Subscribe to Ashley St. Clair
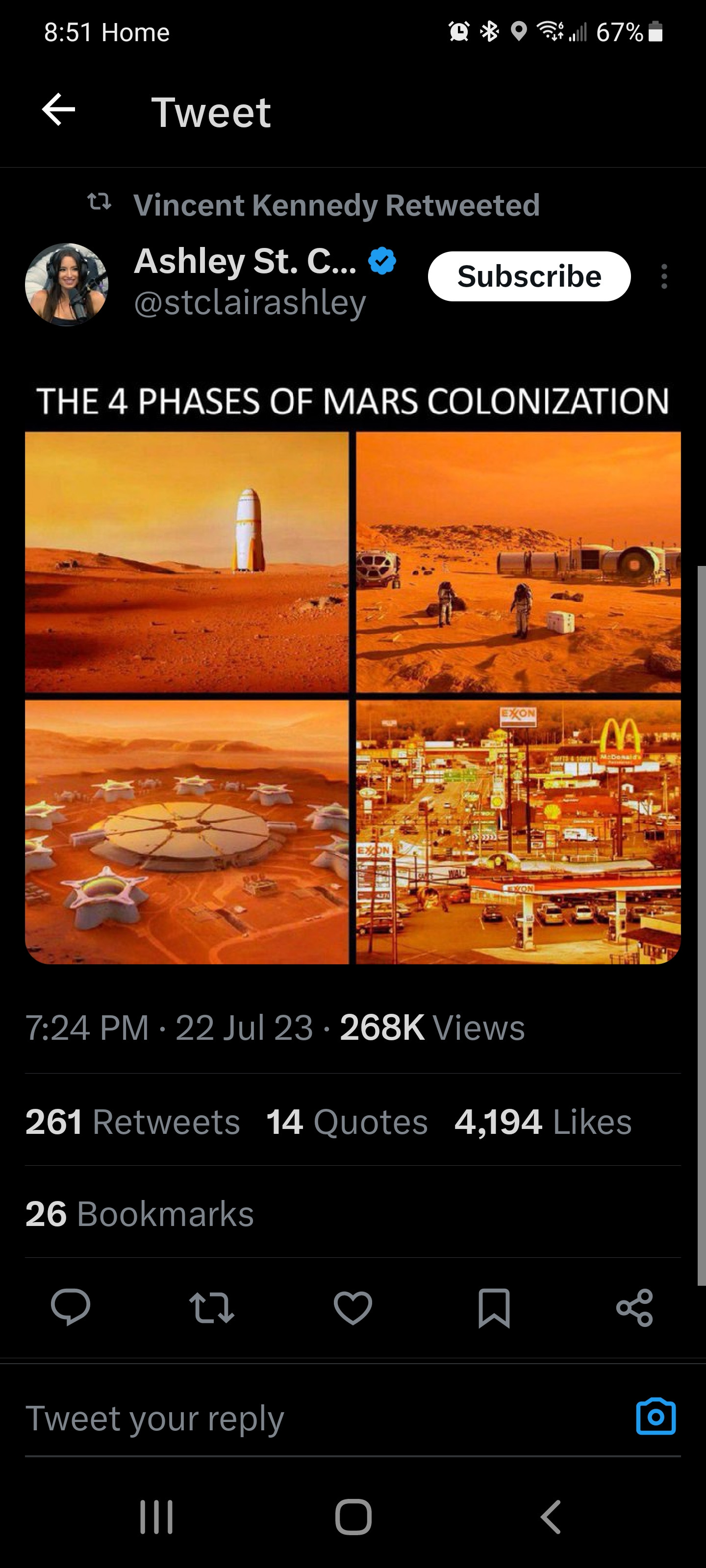 529,276
